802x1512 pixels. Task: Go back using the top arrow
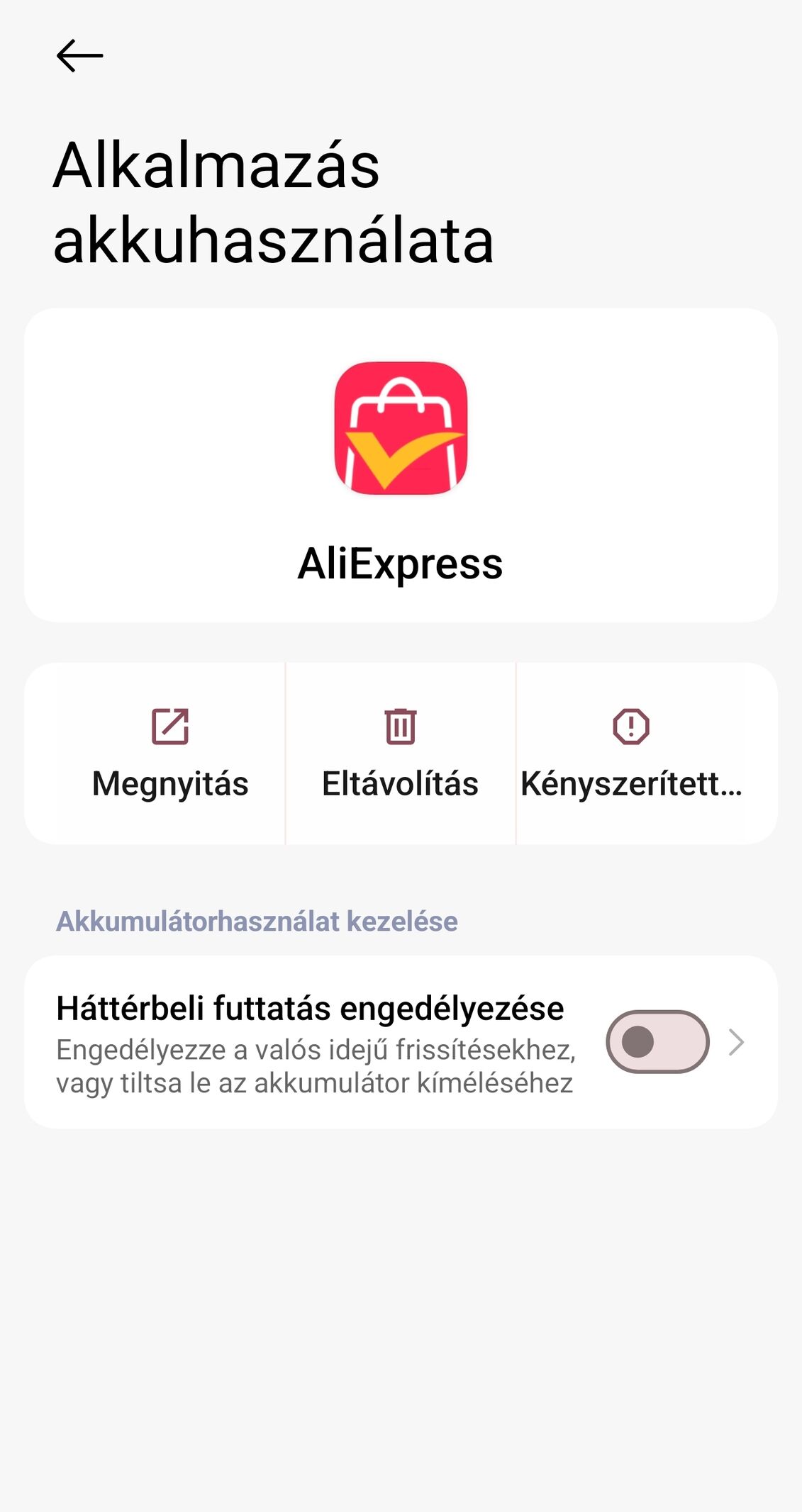pyautogui.click(x=79, y=56)
